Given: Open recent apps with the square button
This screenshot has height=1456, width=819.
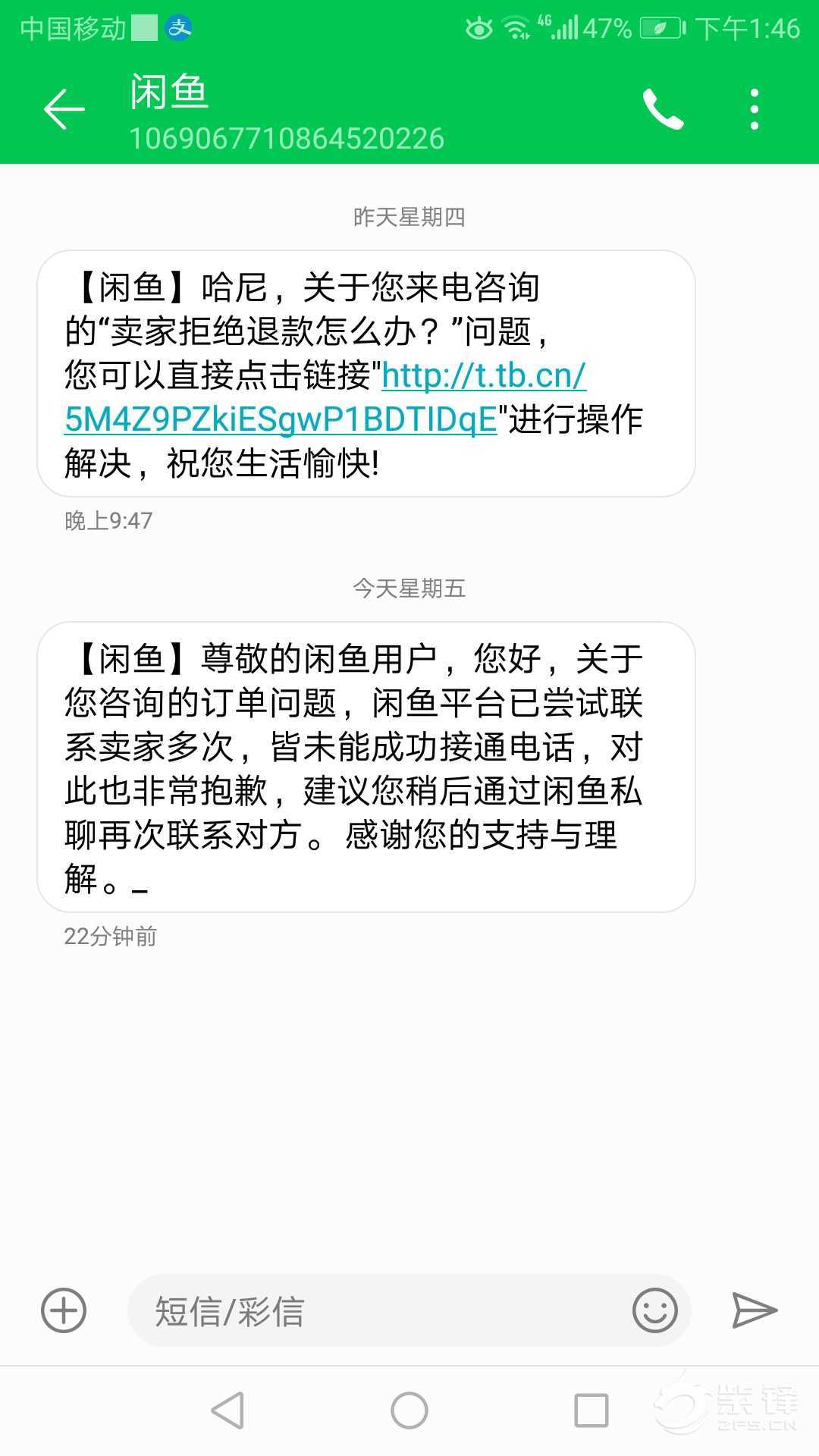Looking at the screenshot, I should [x=591, y=1411].
